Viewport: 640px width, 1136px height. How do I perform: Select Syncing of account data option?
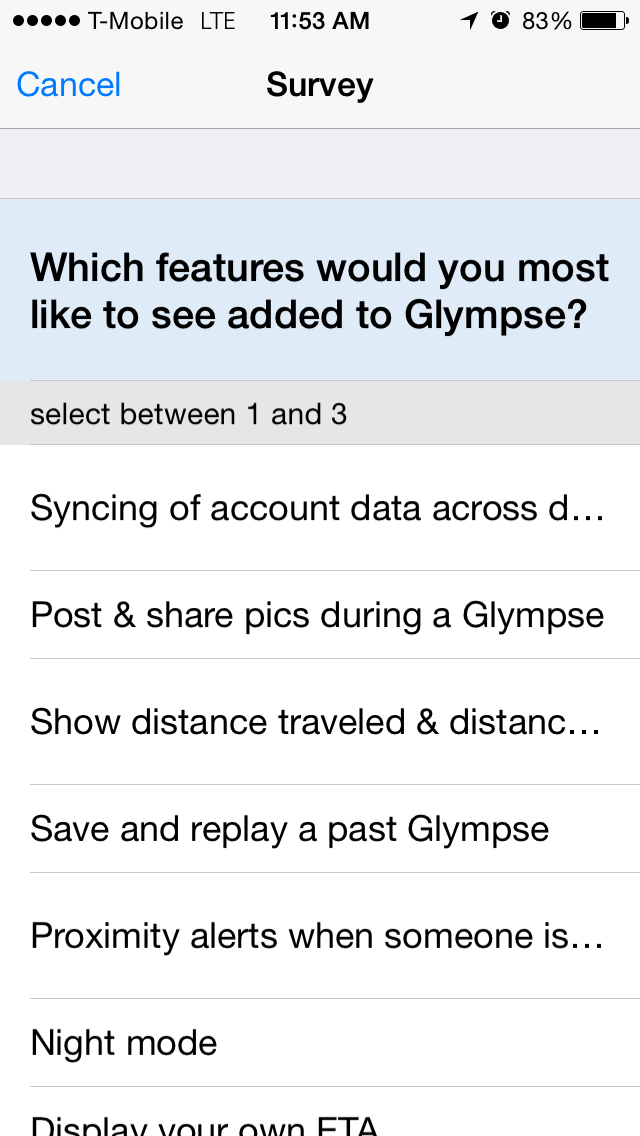coord(320,508)
